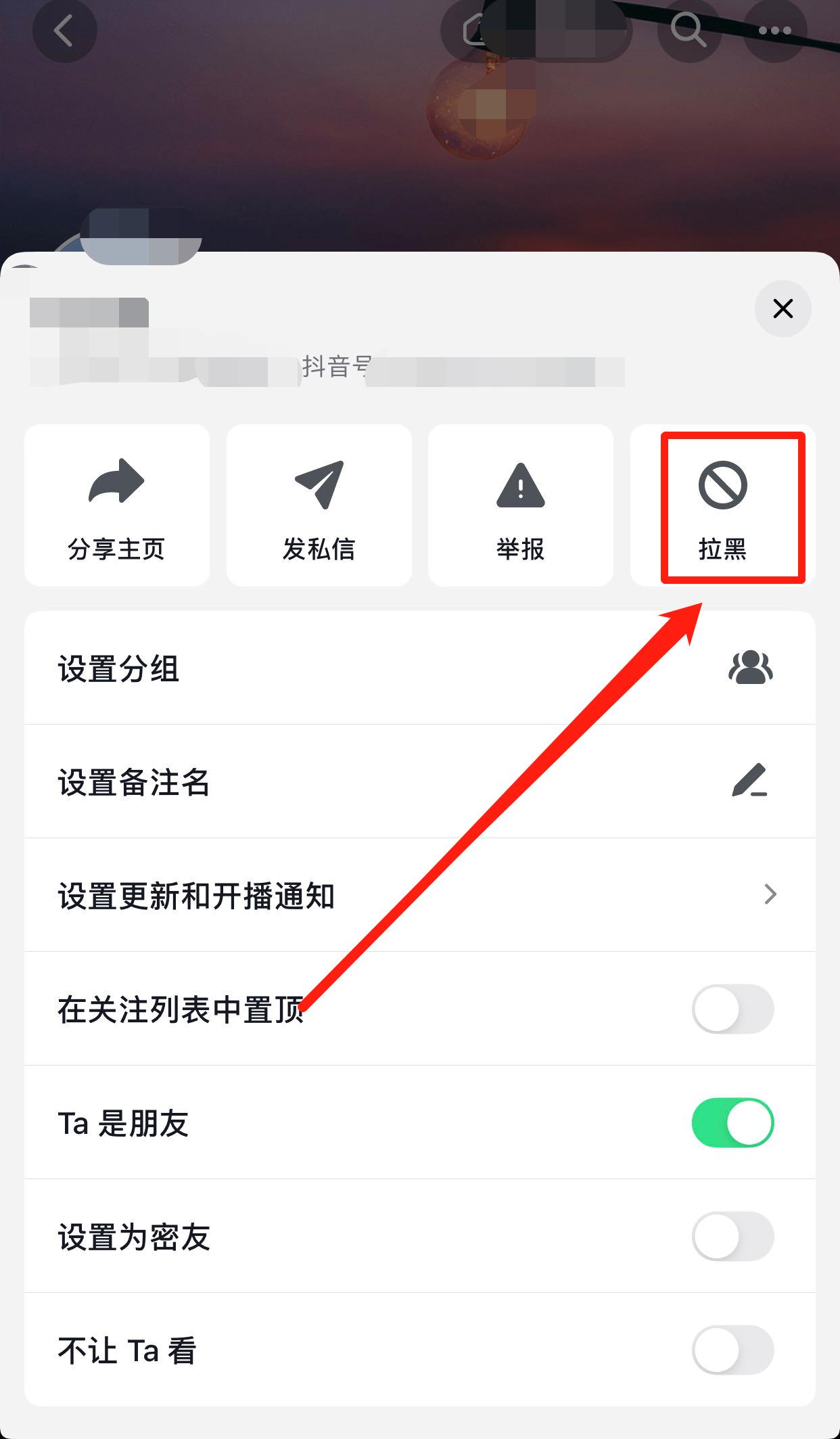Viewport: 840px width, 1439px height.
Task: Block this user with 拉黑
Action: click(722, 505)
